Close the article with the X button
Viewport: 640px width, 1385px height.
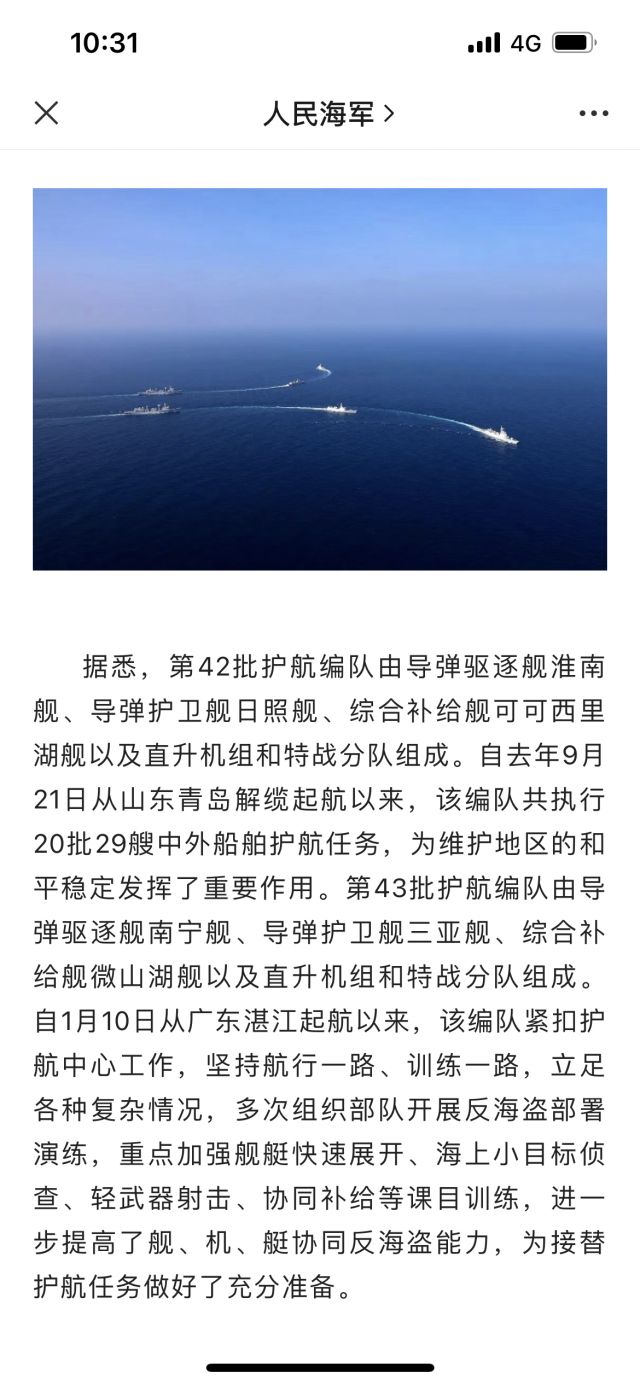coord(46,113)
